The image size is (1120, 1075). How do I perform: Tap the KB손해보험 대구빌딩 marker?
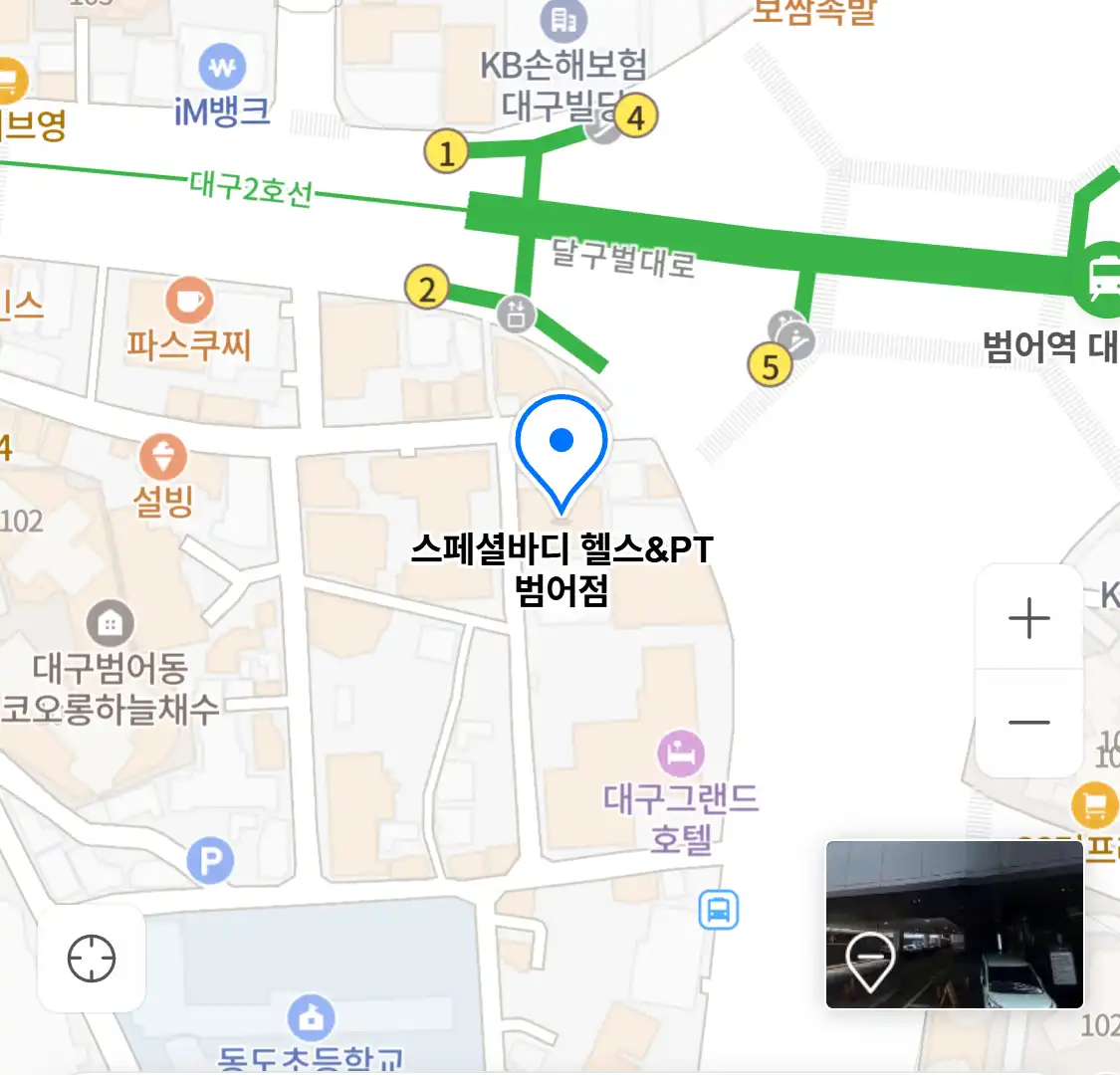click(x=564, y=20)
